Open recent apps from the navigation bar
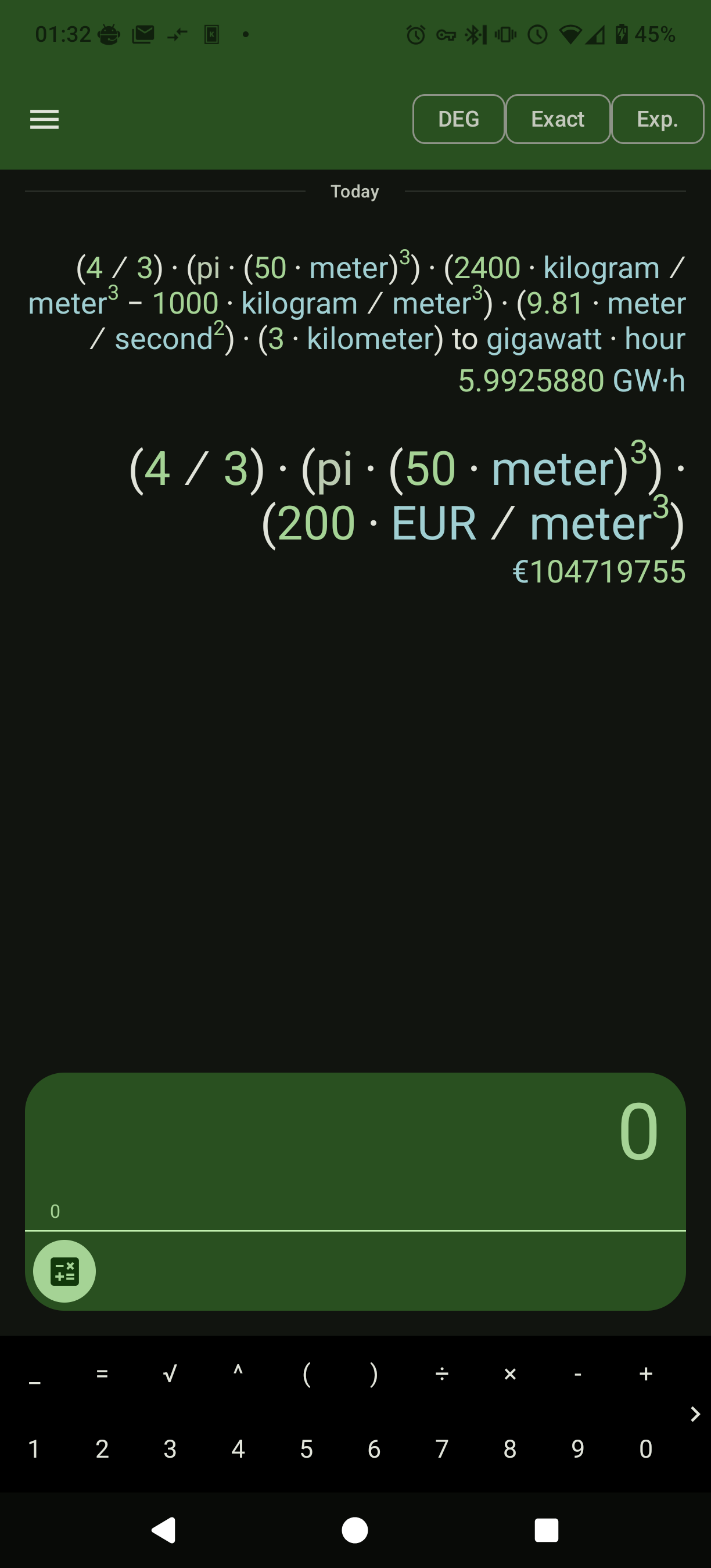This screenshot has width=711, height=1568. pyautogui.click(x=546, y=1530)
